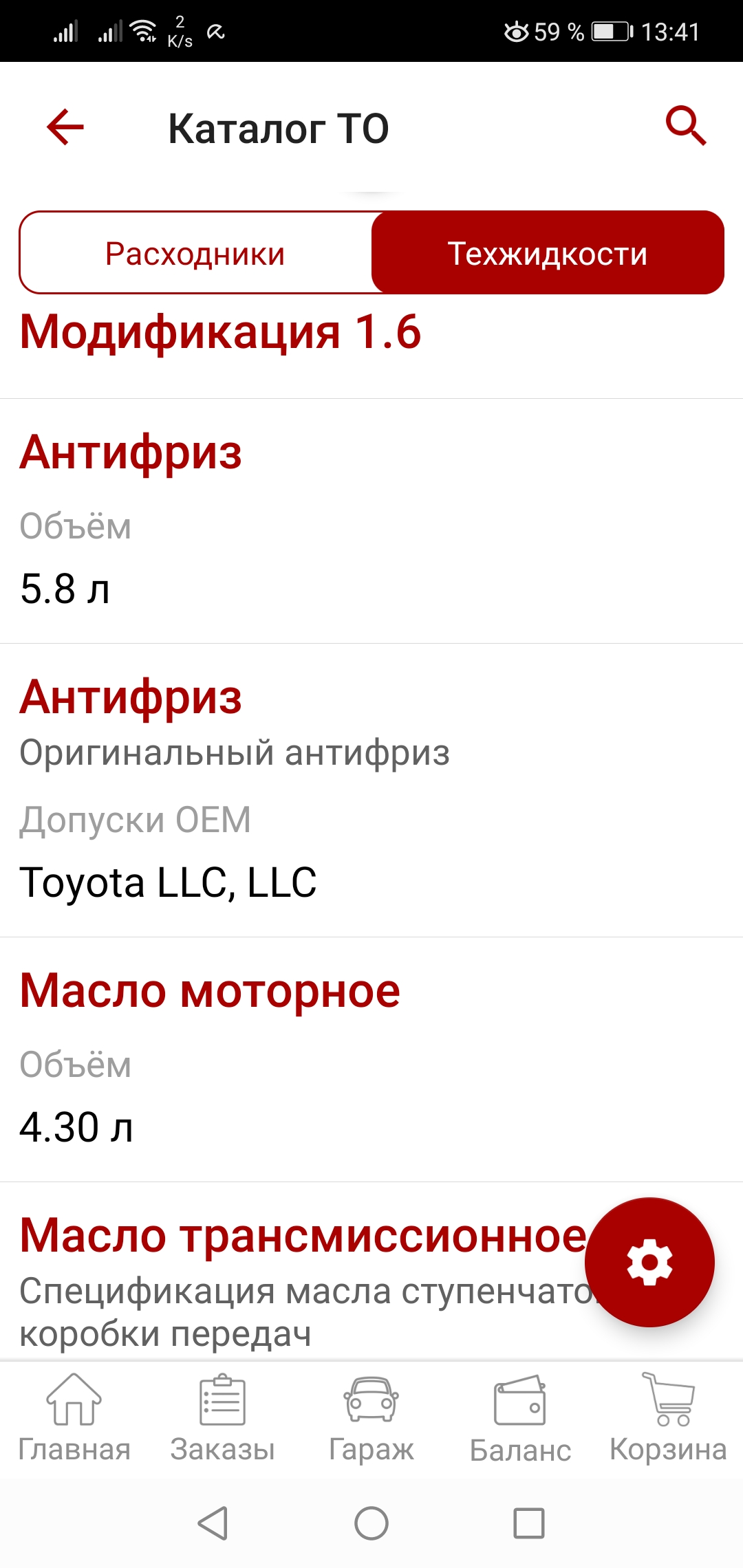743x1568 pixels.
Task: Switch to the Баланс tab
Action: click(520, 1418)
